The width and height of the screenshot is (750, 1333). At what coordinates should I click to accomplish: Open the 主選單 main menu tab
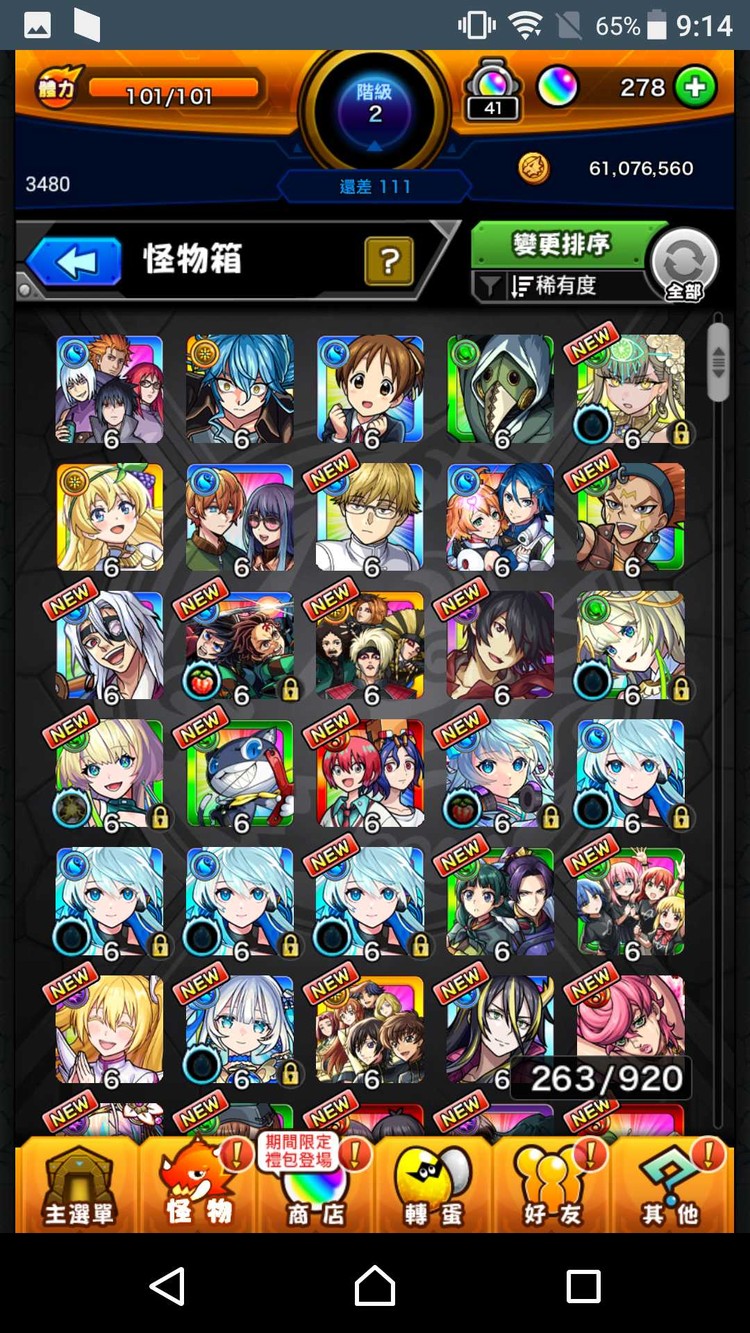pos(78,1184)
